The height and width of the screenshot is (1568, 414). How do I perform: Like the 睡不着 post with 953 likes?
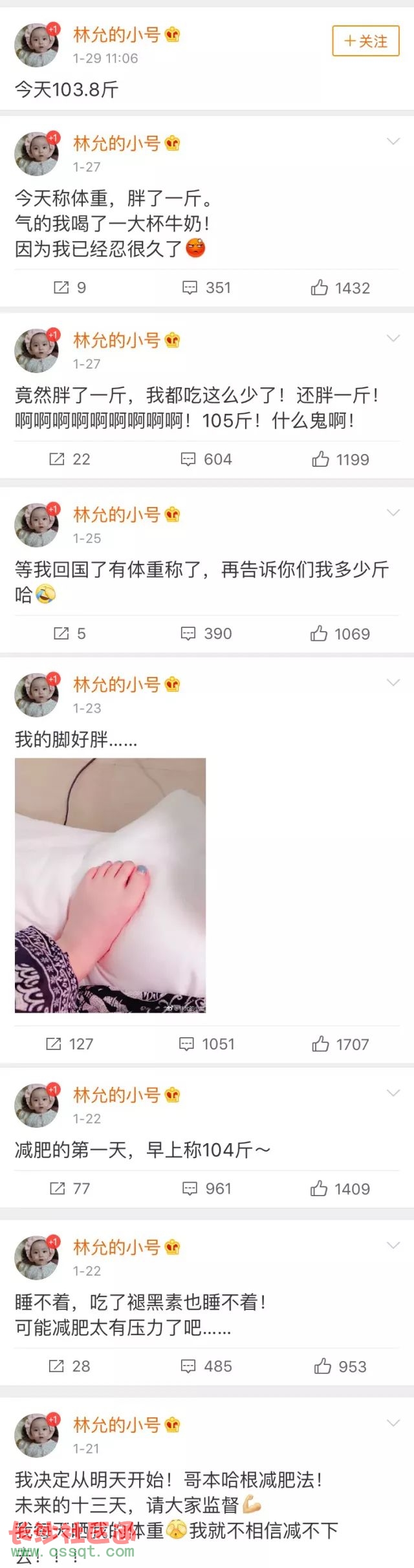pyautogui.click(x=340, y=1366)
